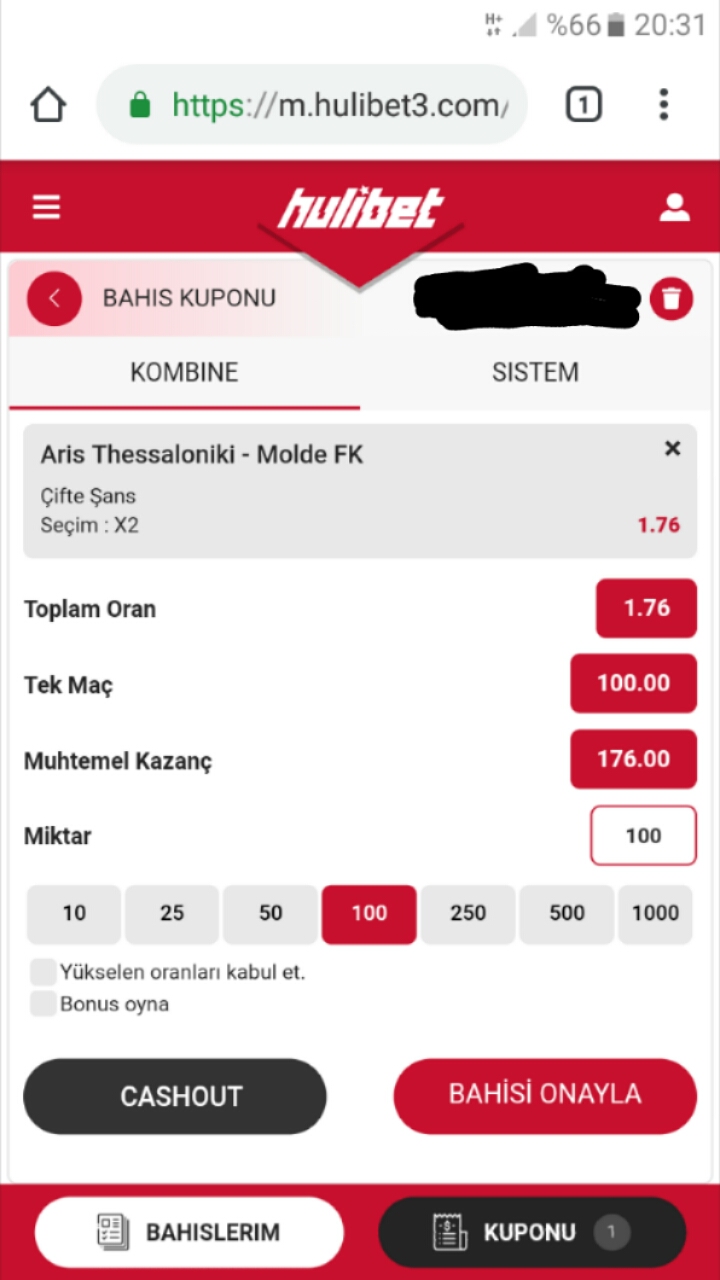Set stake amount to 10

coord(74,914)
